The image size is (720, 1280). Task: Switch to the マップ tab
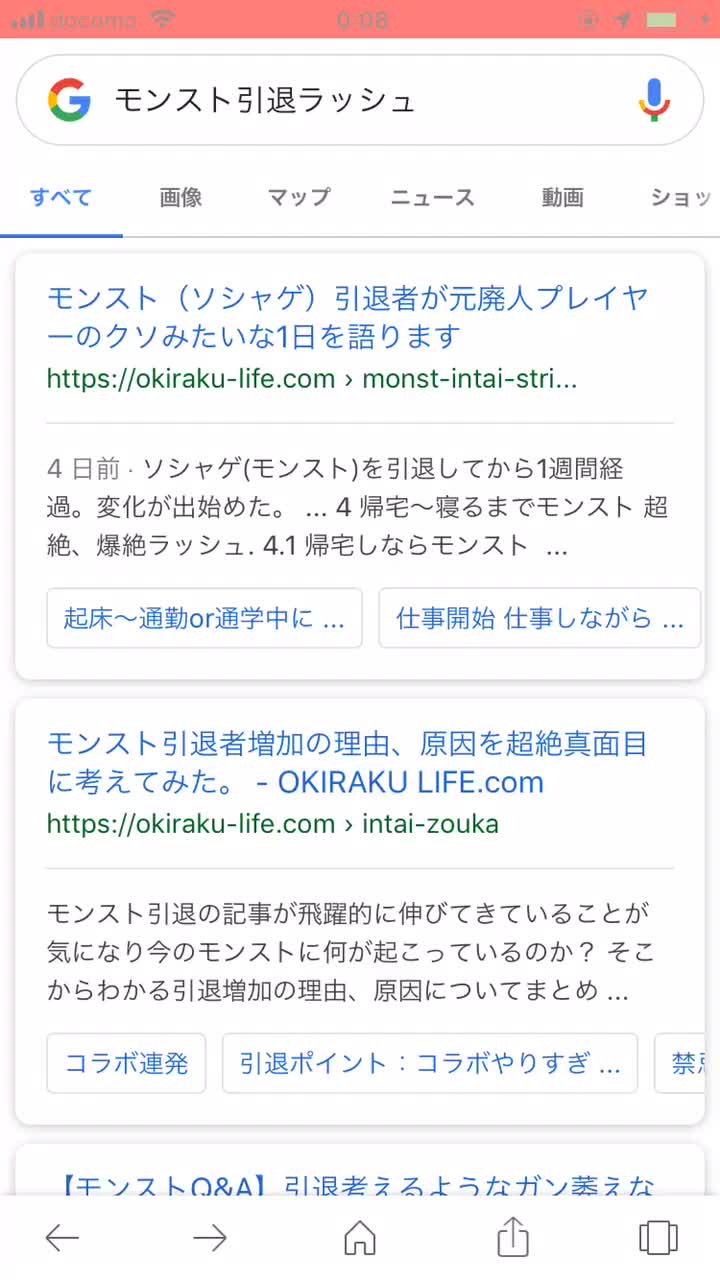(x=298, y=197)
